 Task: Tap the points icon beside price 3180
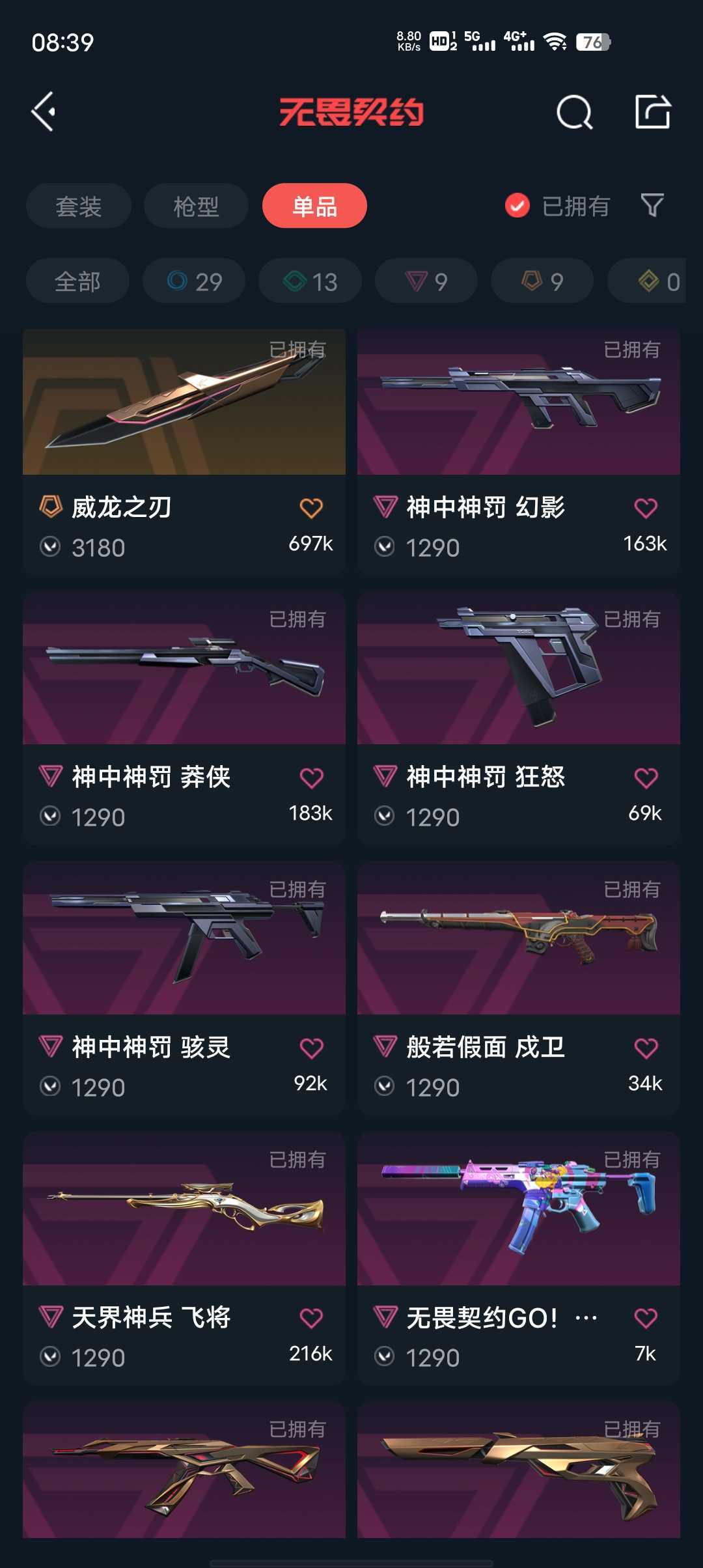click(x=51, y=547)
